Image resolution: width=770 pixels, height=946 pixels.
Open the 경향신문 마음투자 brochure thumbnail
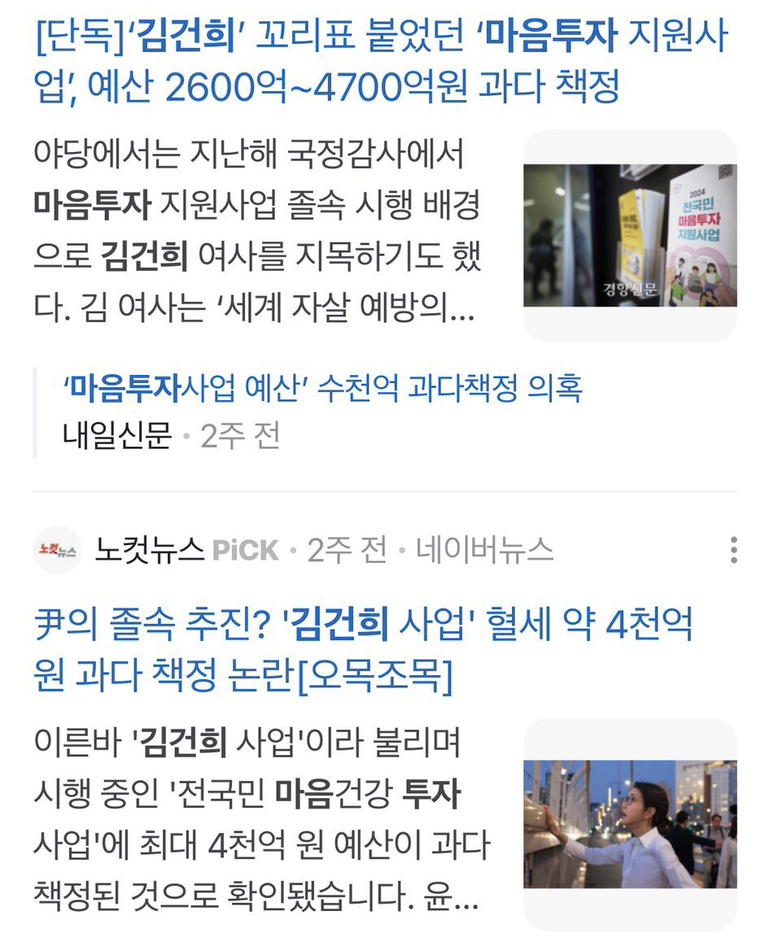pyautogui.click(x=630, y=235)
